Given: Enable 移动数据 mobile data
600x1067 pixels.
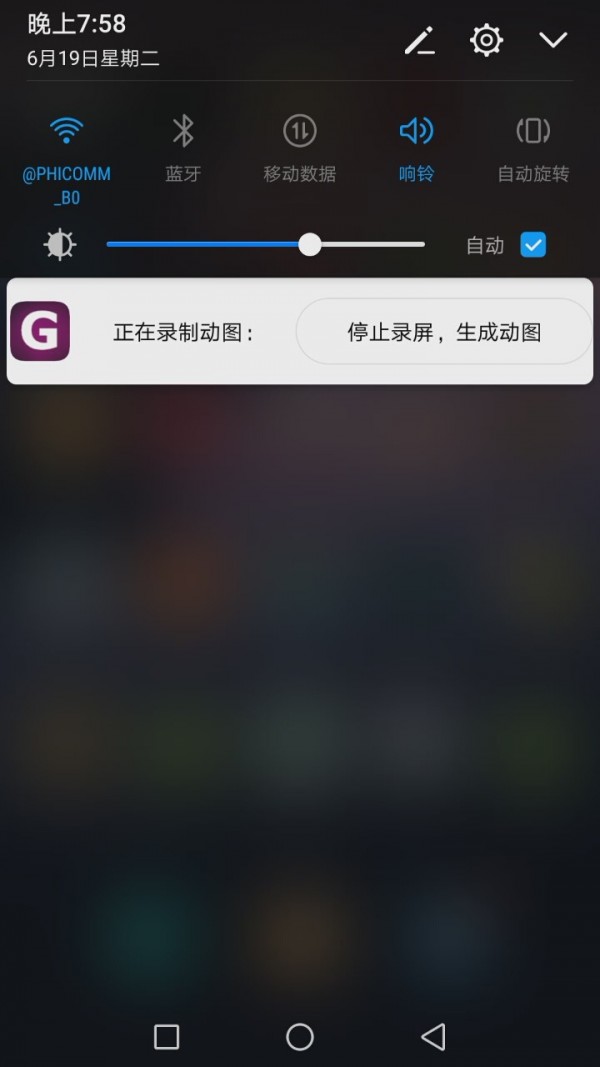Looking at the screenshot, I should click(299, 131).
